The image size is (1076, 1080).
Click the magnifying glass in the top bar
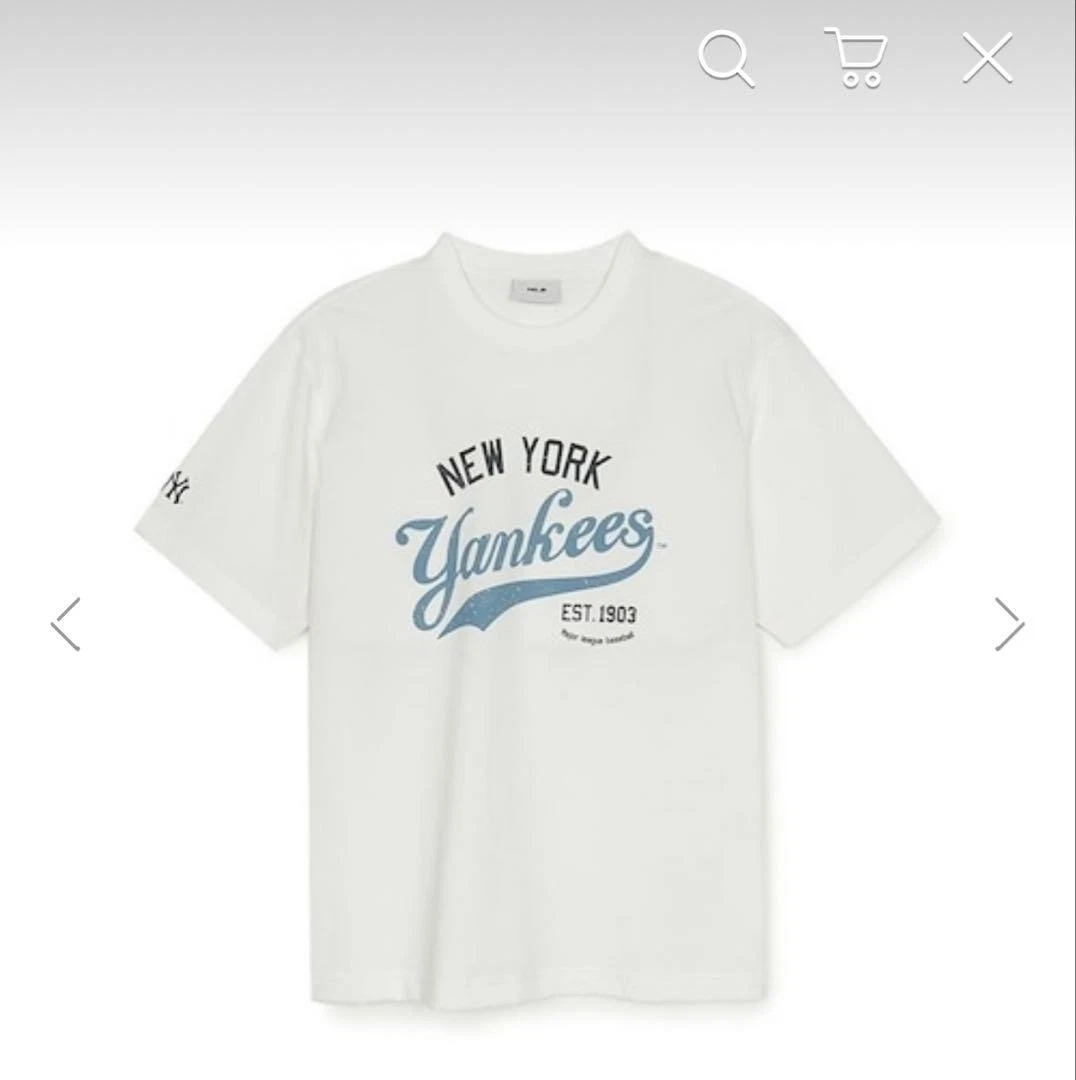click(x=725, y=57)
